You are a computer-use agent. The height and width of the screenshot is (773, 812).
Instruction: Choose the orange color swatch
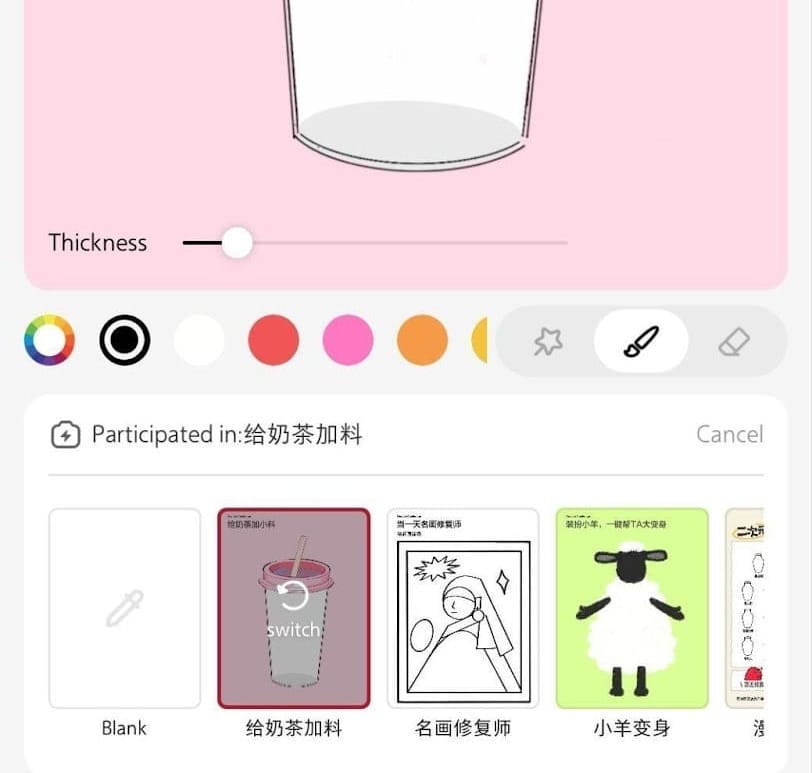click(x=422, y=340)
